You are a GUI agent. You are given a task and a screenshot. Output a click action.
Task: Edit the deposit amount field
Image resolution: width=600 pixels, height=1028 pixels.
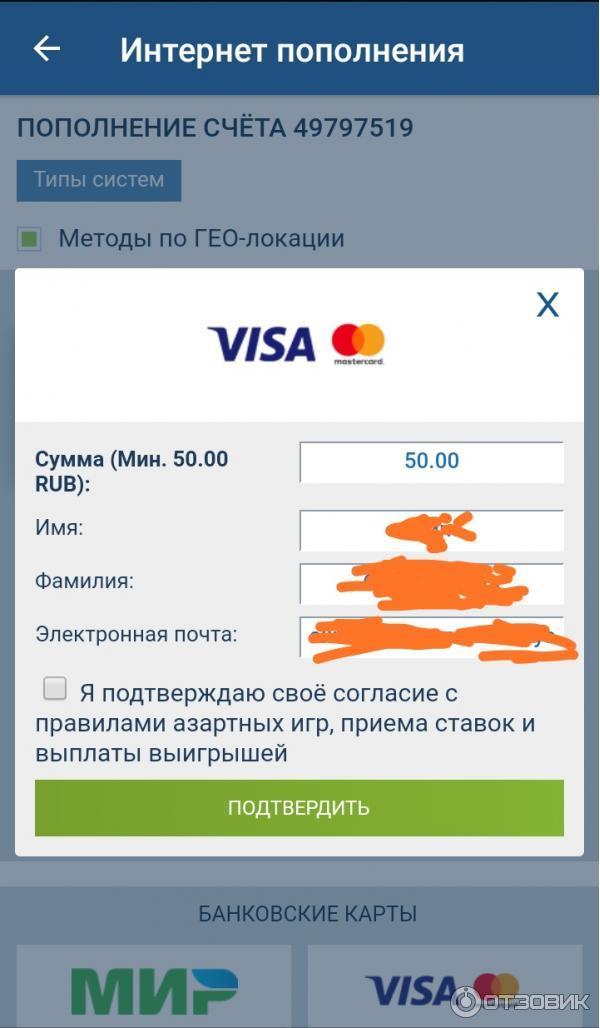(x=431, y=461)
